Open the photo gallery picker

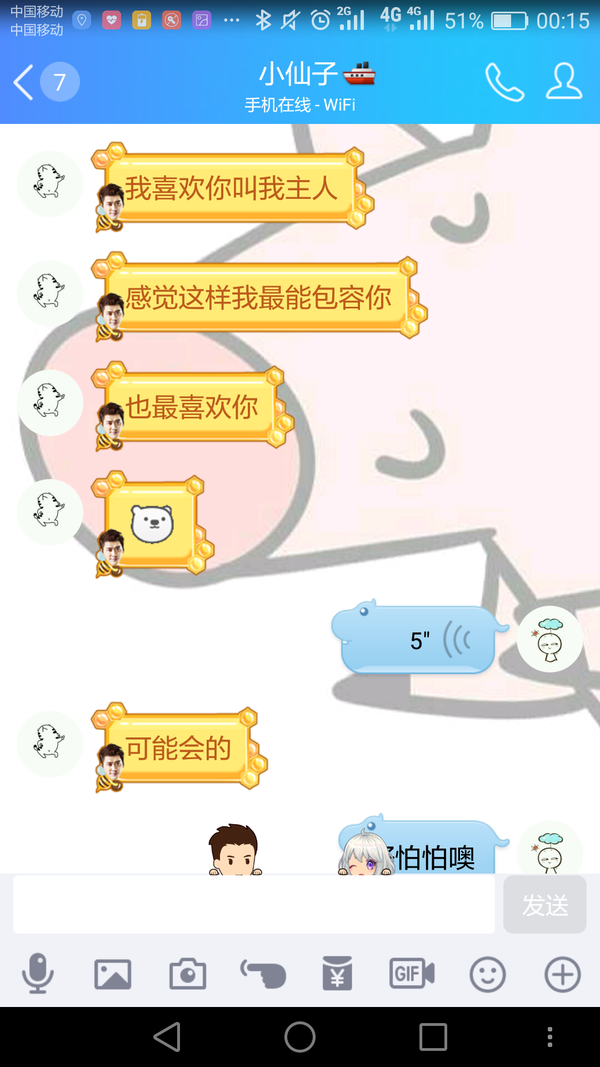point(112,974)
